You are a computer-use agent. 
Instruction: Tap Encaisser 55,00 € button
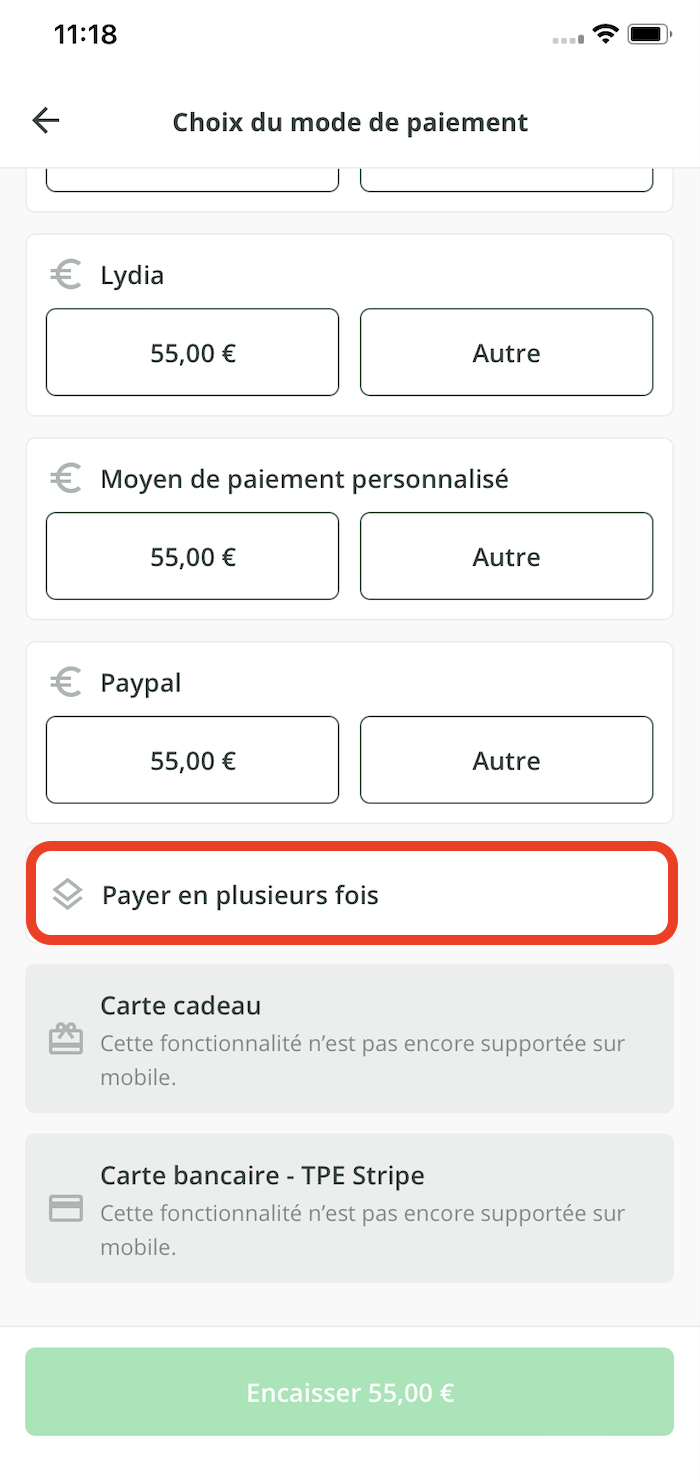[x=350, y=1392]
